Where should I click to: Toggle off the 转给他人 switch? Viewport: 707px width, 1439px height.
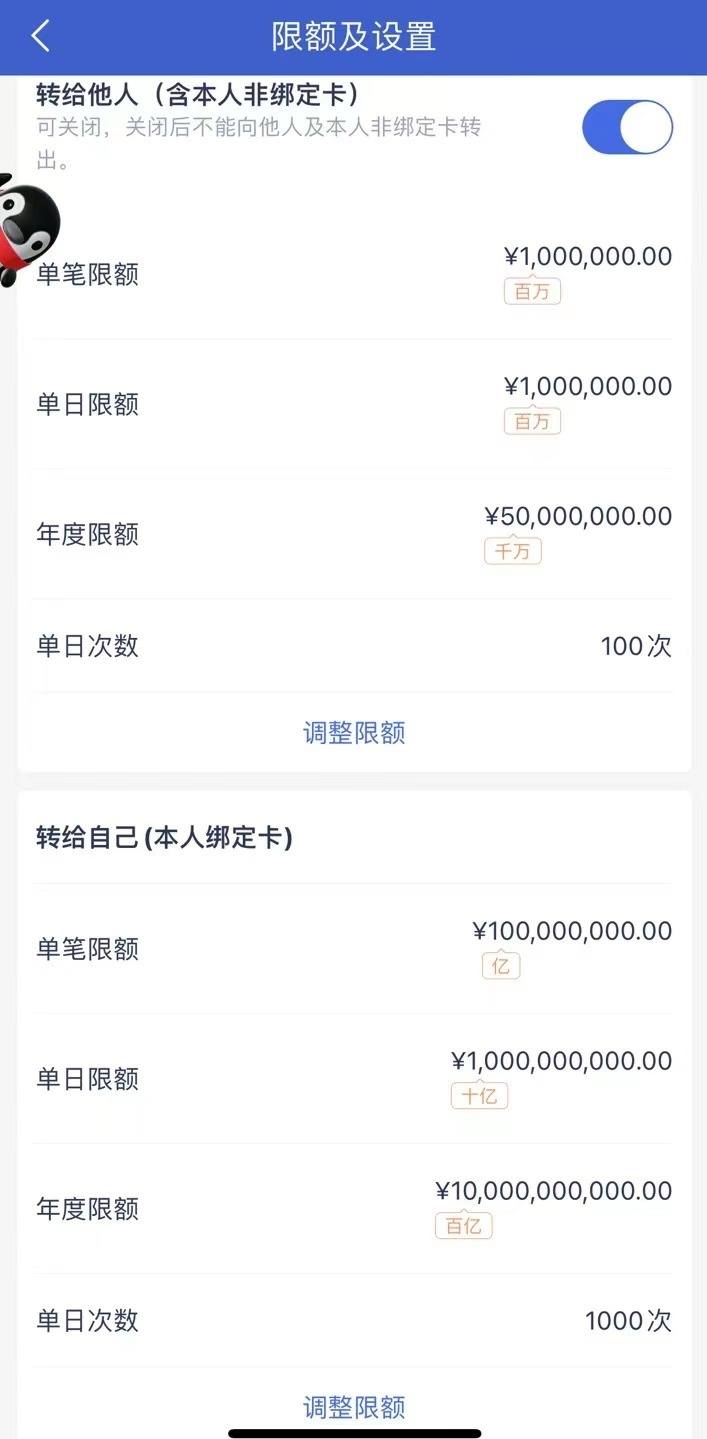pos(627,127)
